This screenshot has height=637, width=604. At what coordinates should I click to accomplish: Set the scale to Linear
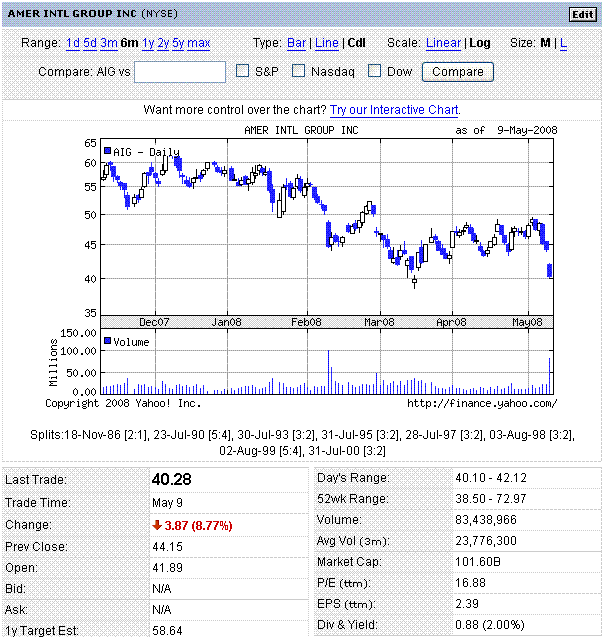(443, 43)
